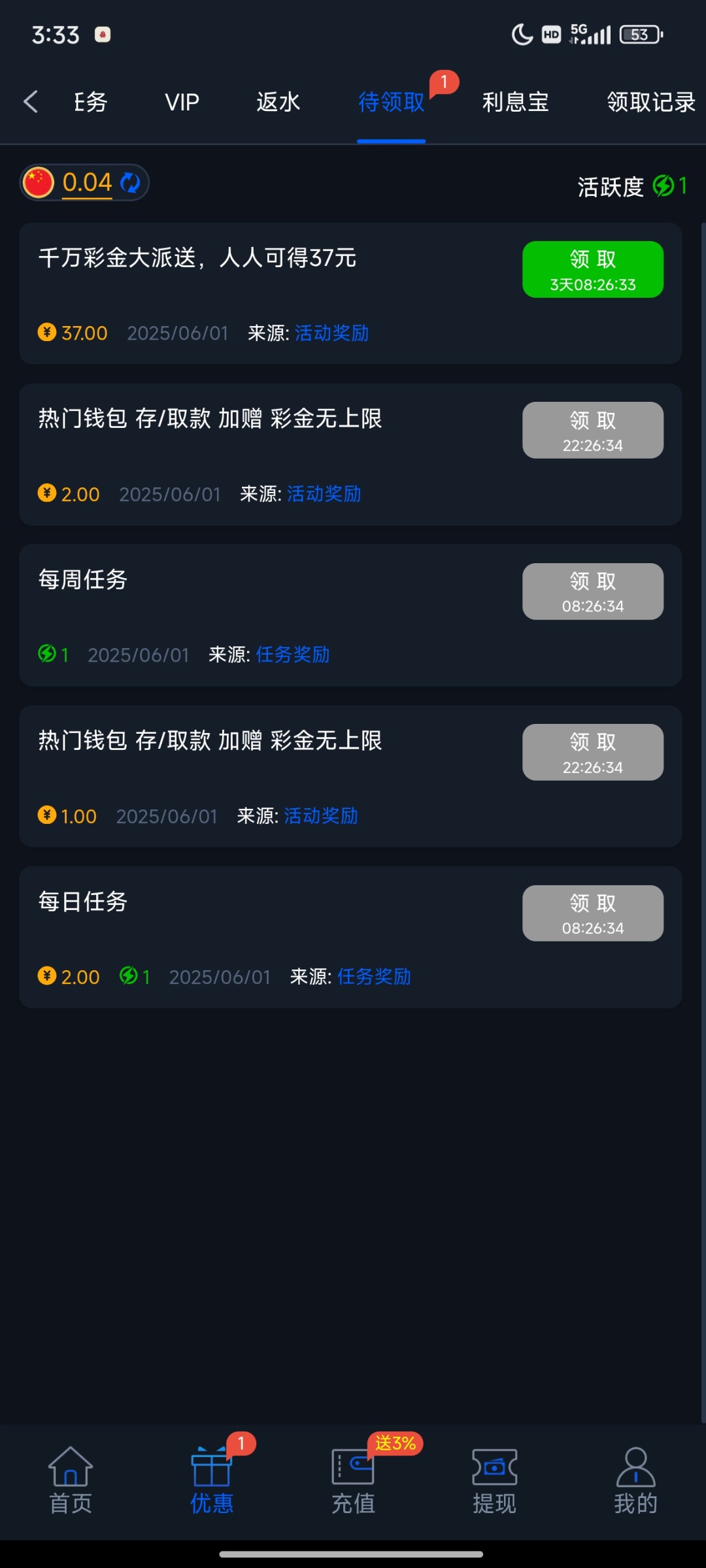The height and width of the screenshot is (1568, 706).
Task: Open the 提现 bottom tab
Action: pyautogui.click(x=494, y=1480)
